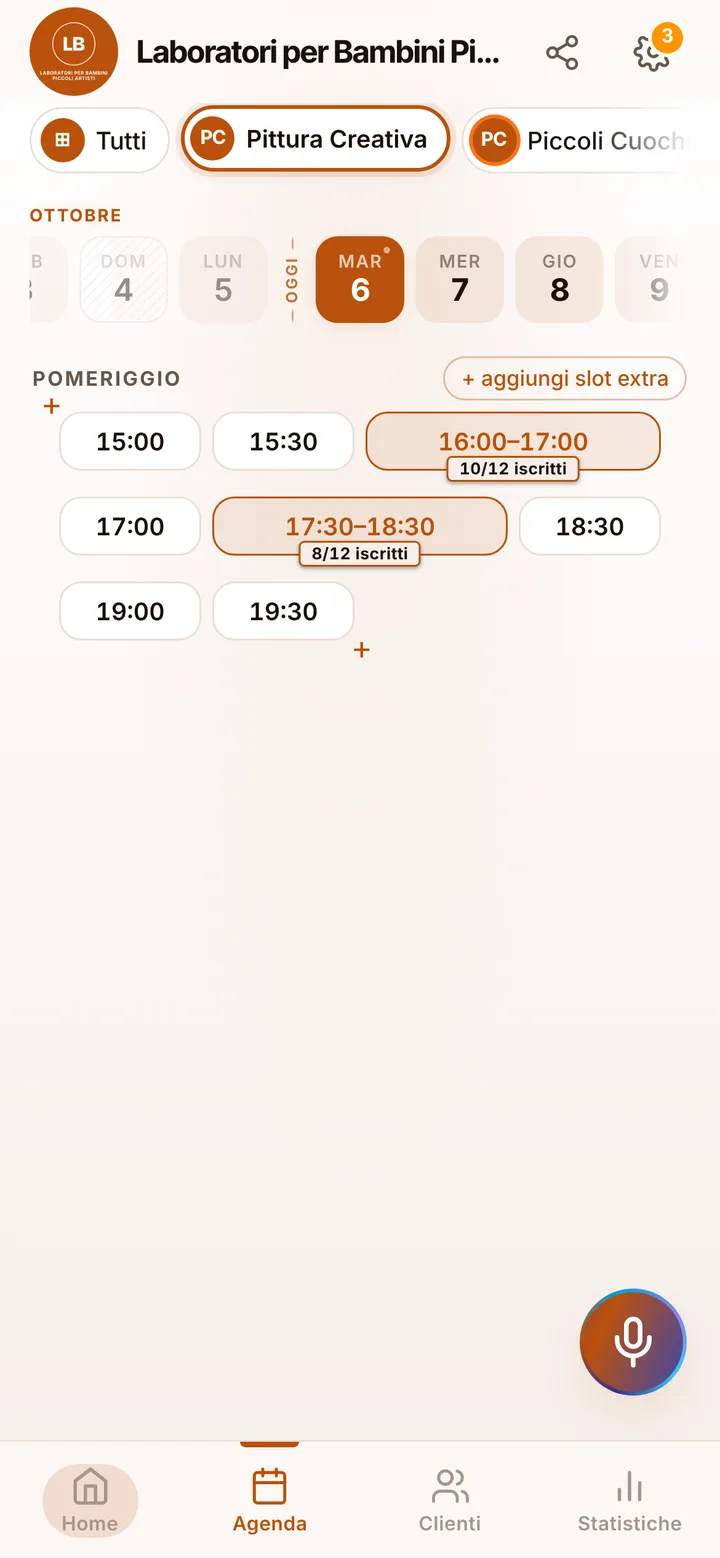This screenshot has height=1558, width=720.
Task: Choose Monday 5 in date strip
Action: (223, 279)
